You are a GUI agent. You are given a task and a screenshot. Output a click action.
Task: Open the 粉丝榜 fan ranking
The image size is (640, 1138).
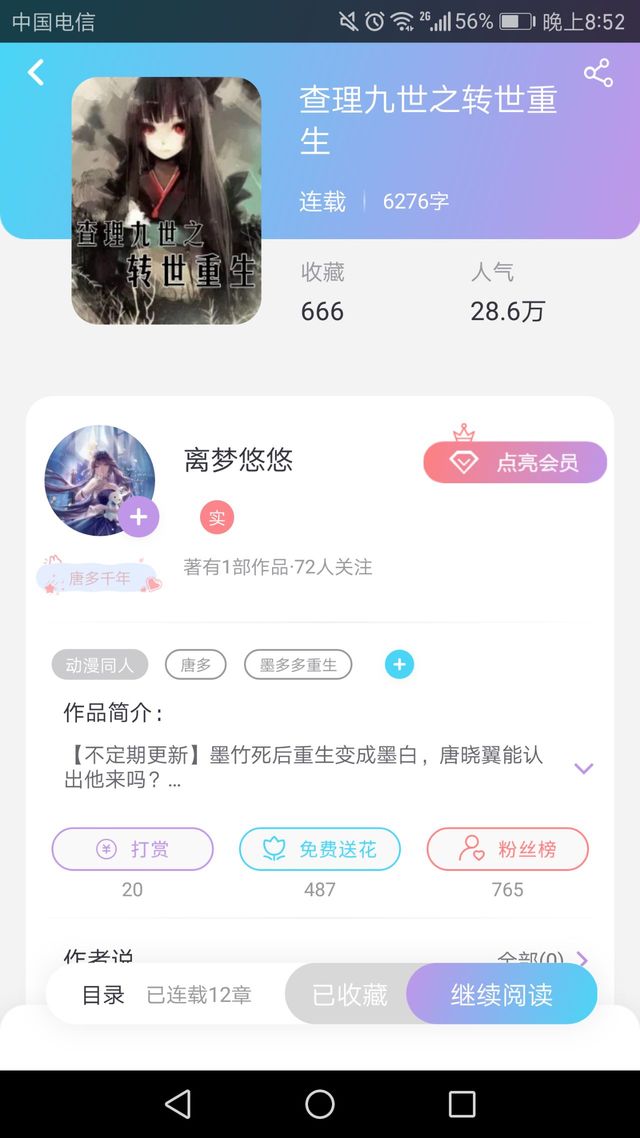tap(507, 848)
